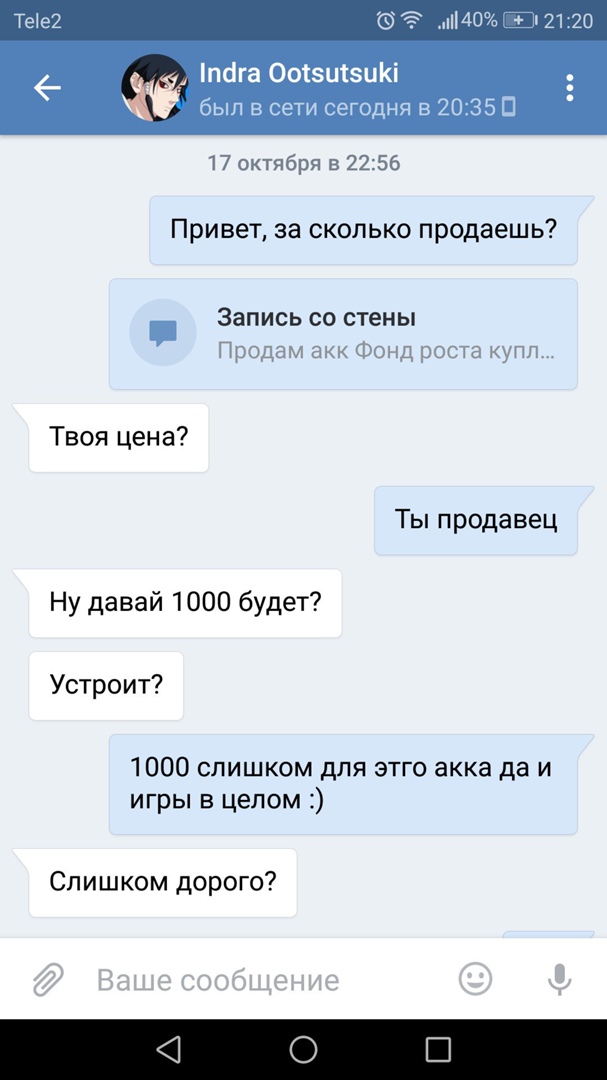Tap the system home button
This screenshot has height=1080, width=607.
(303, 1049)
